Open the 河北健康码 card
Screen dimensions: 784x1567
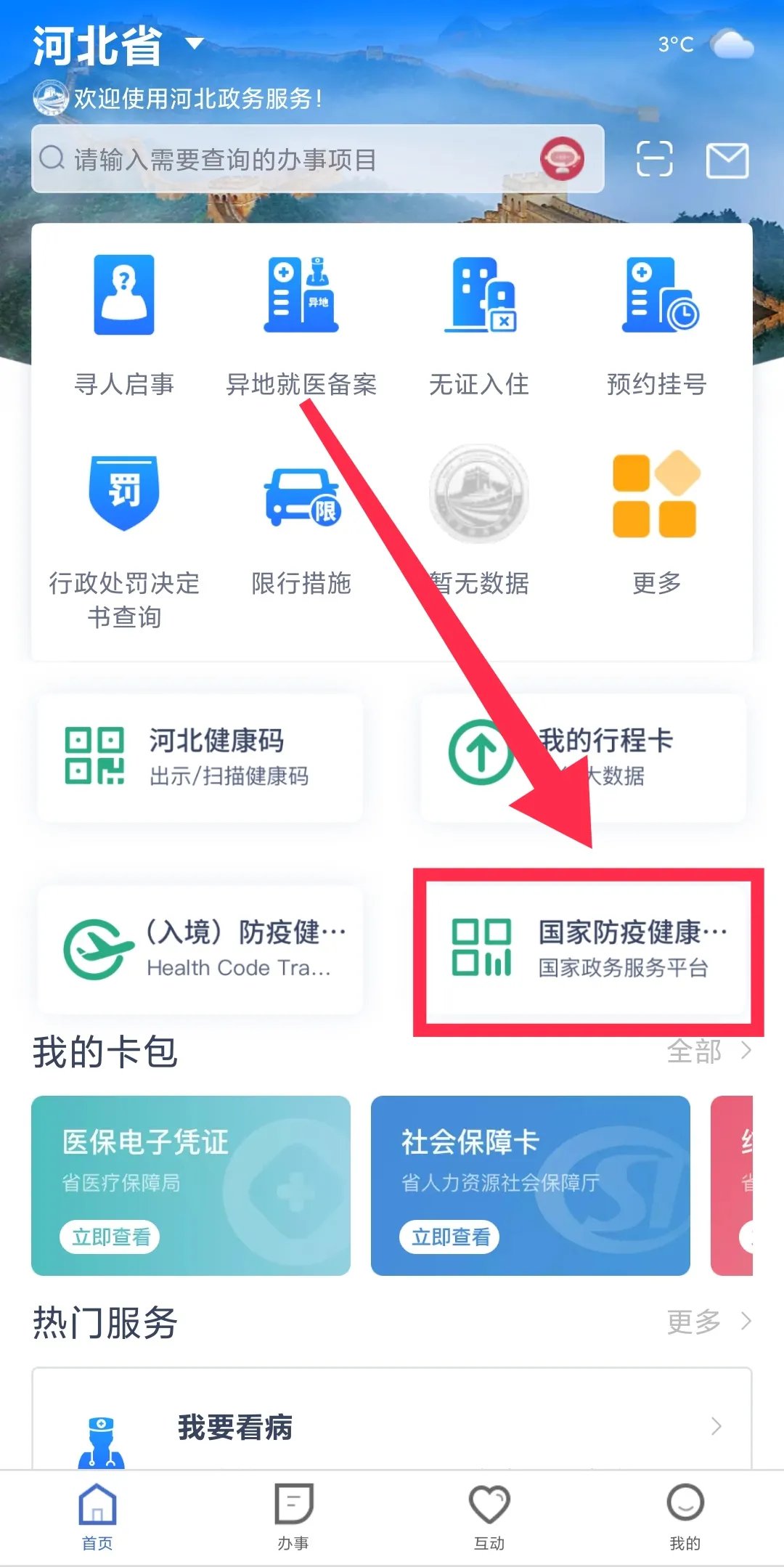200,757
